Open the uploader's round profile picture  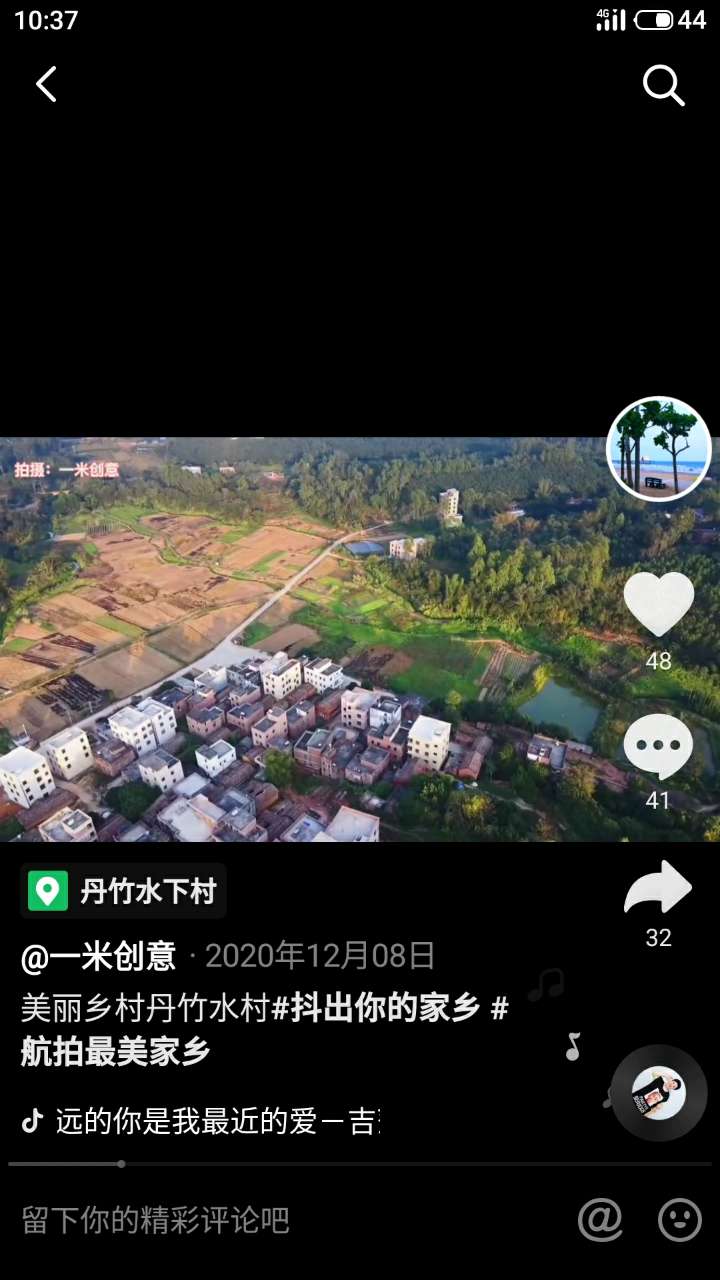(658, 449)
